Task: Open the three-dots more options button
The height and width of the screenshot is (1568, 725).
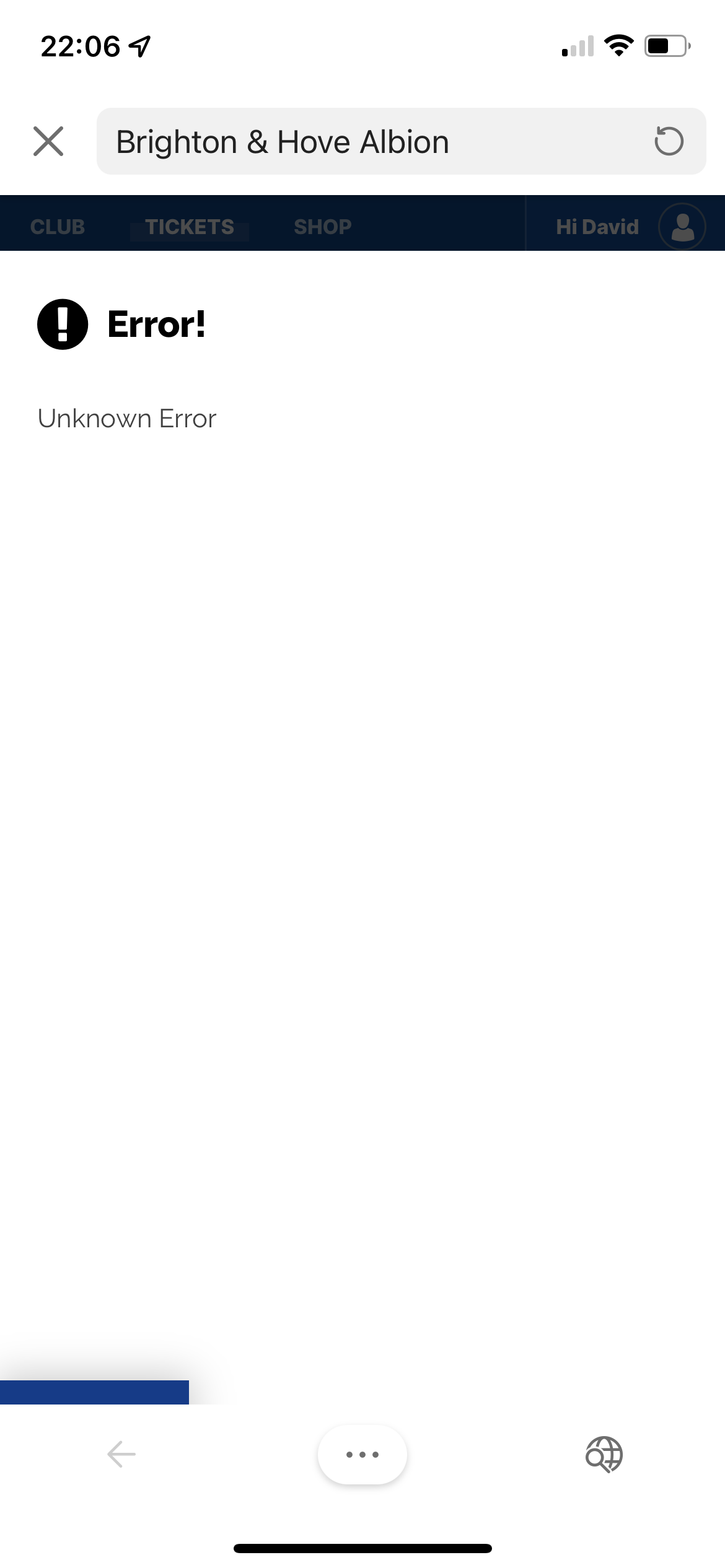Action: tap(362, 1454)
